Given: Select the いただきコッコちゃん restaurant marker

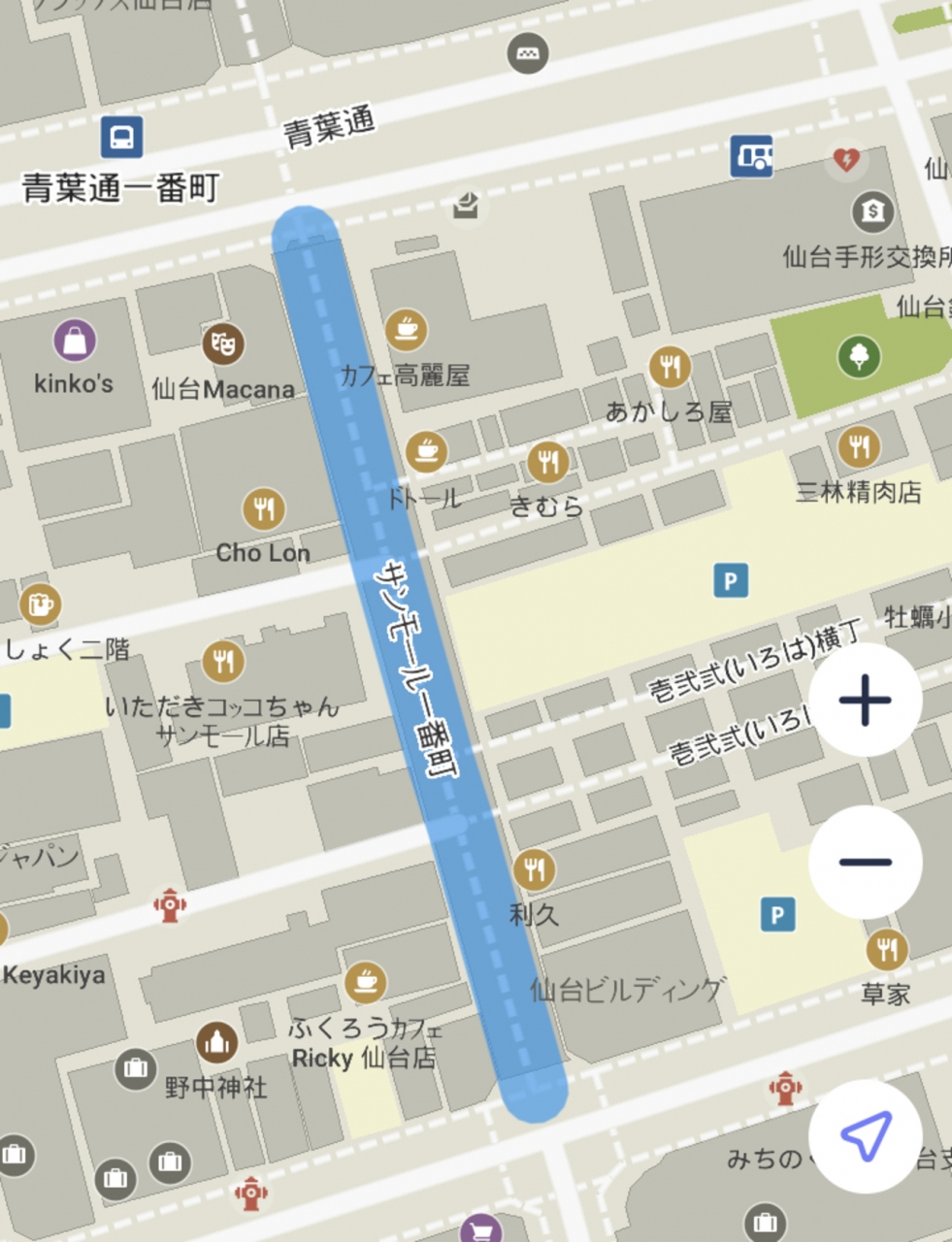Looking at the screenshot, I should 223,662.
